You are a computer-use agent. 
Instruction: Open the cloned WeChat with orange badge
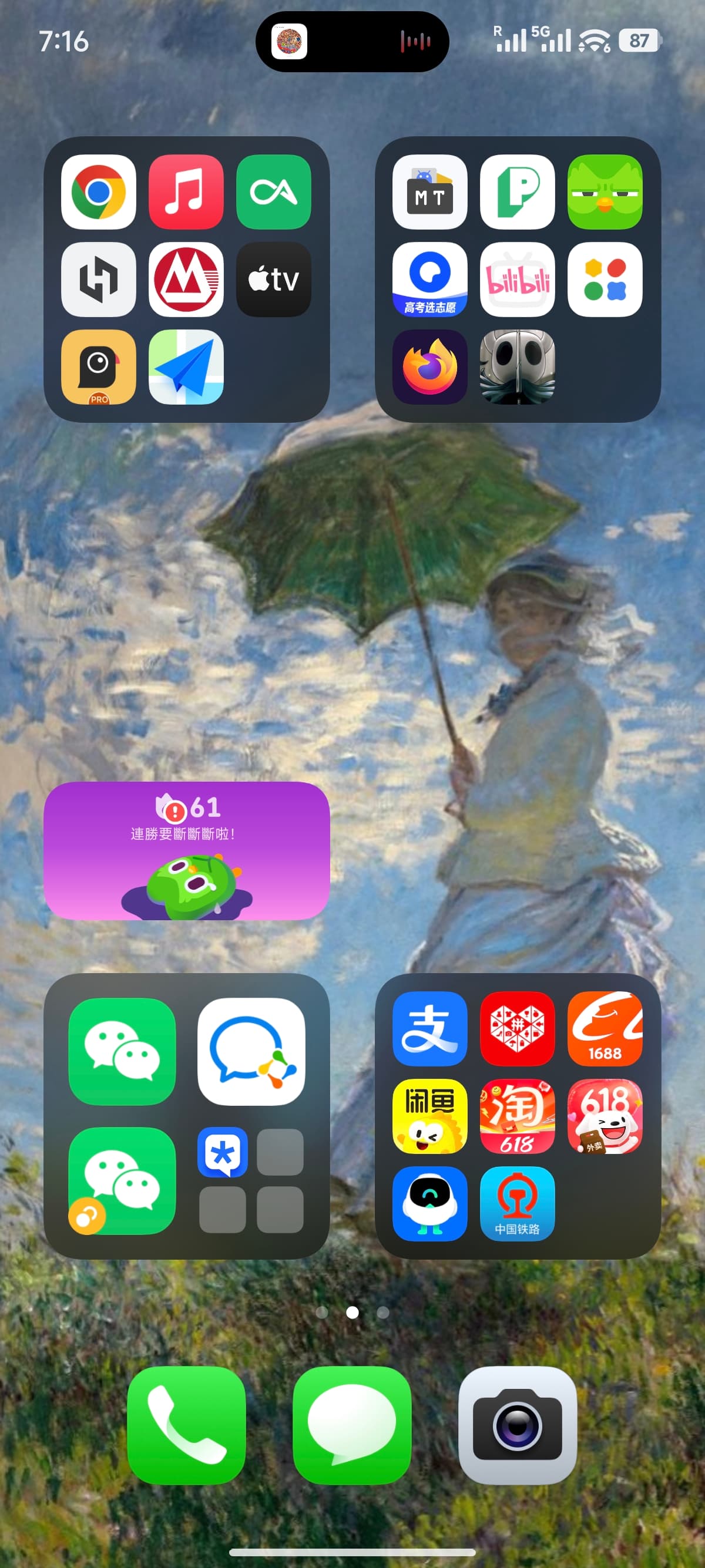122,1180
